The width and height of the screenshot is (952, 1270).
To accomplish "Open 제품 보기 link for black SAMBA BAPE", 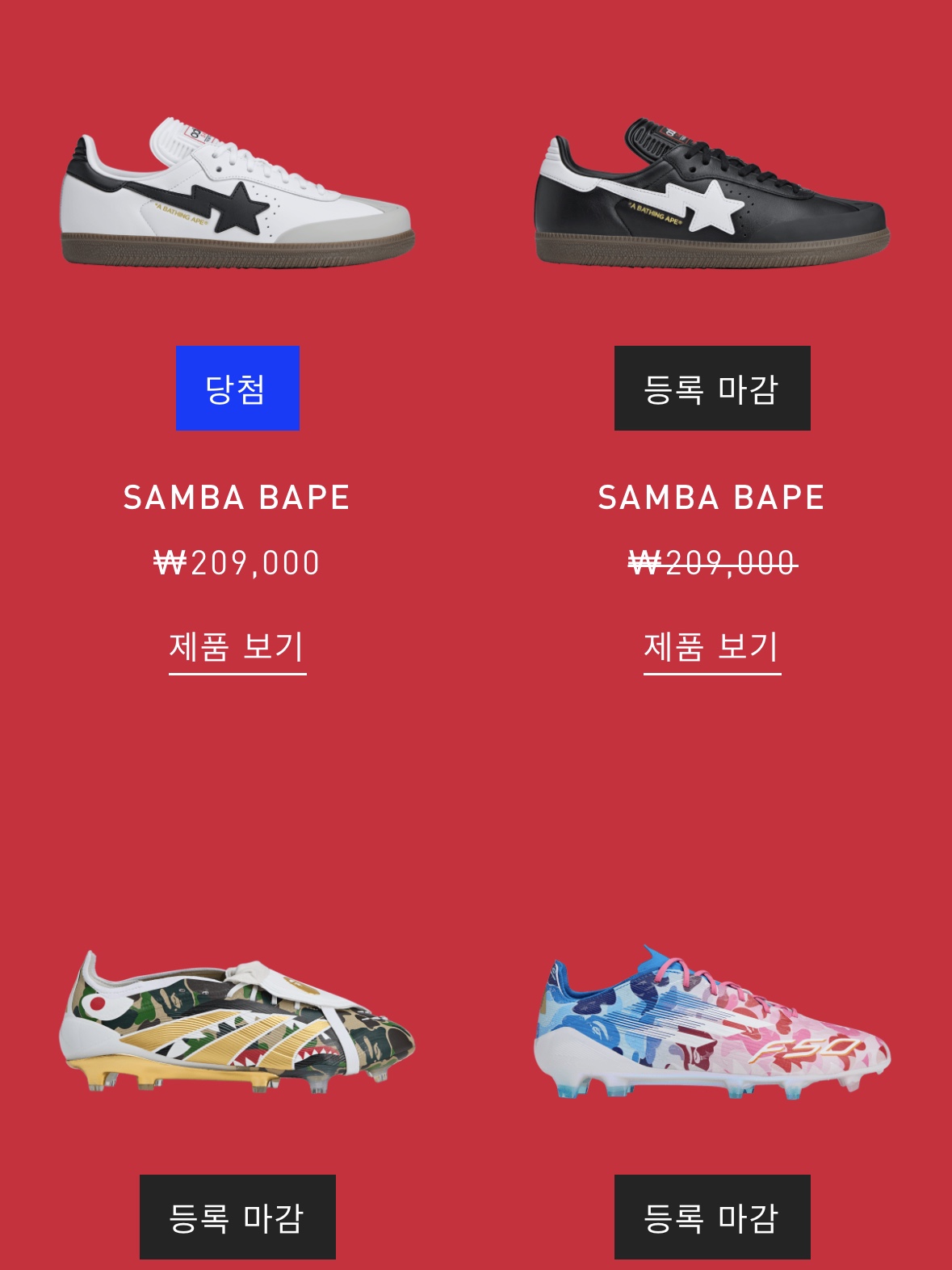I will (x=711, y=646).
